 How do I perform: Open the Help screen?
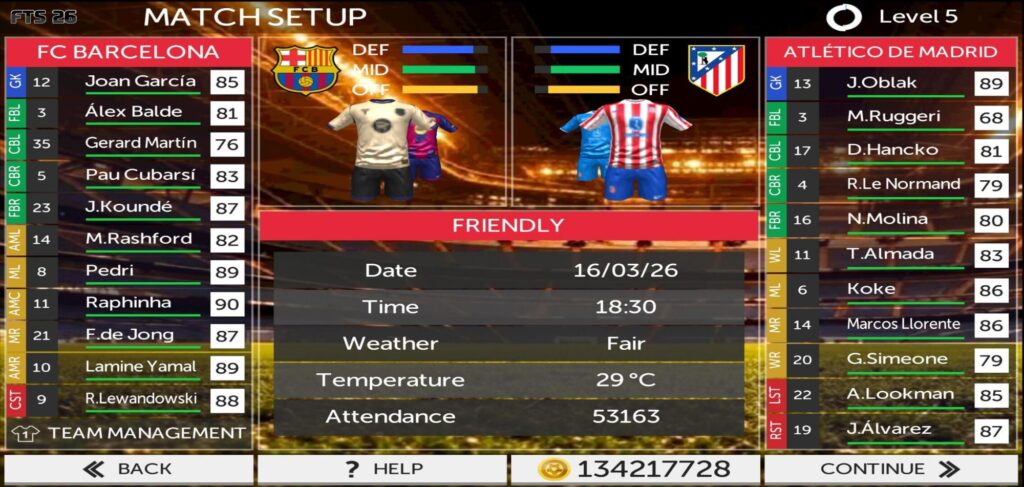click(x=383, y=469)
